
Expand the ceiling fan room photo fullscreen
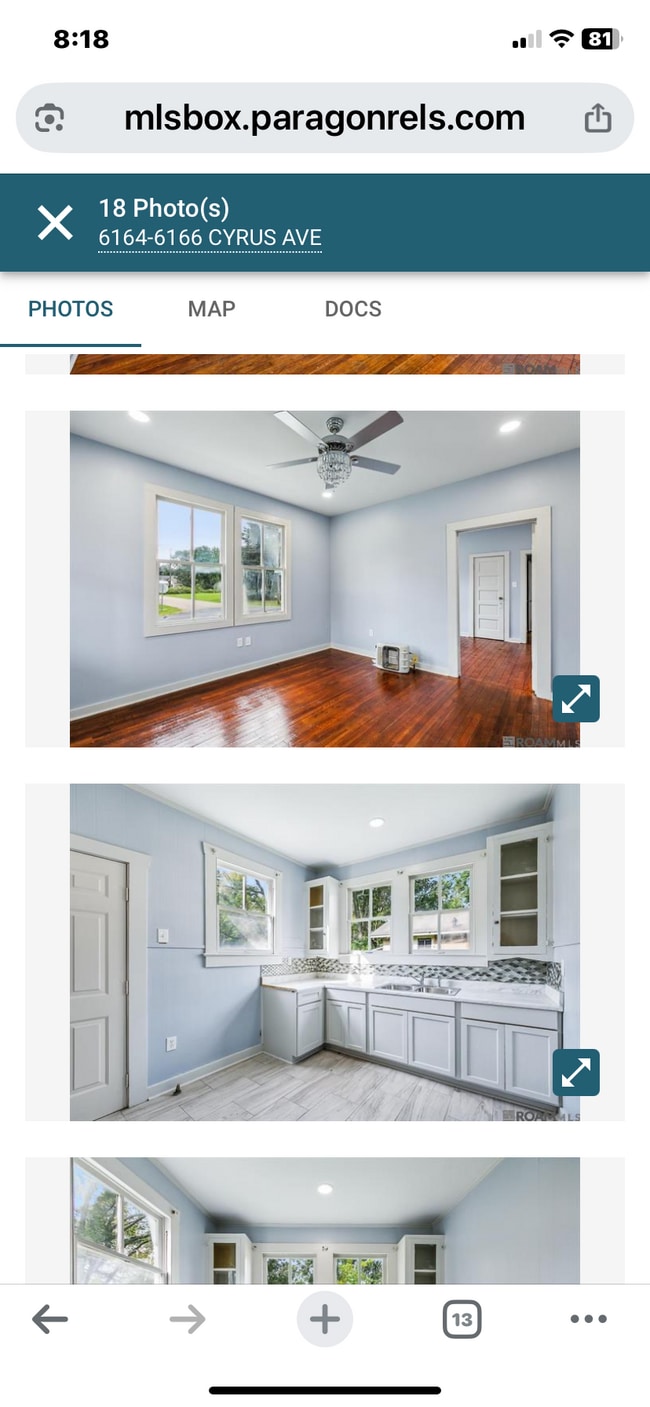coord(576,699)
